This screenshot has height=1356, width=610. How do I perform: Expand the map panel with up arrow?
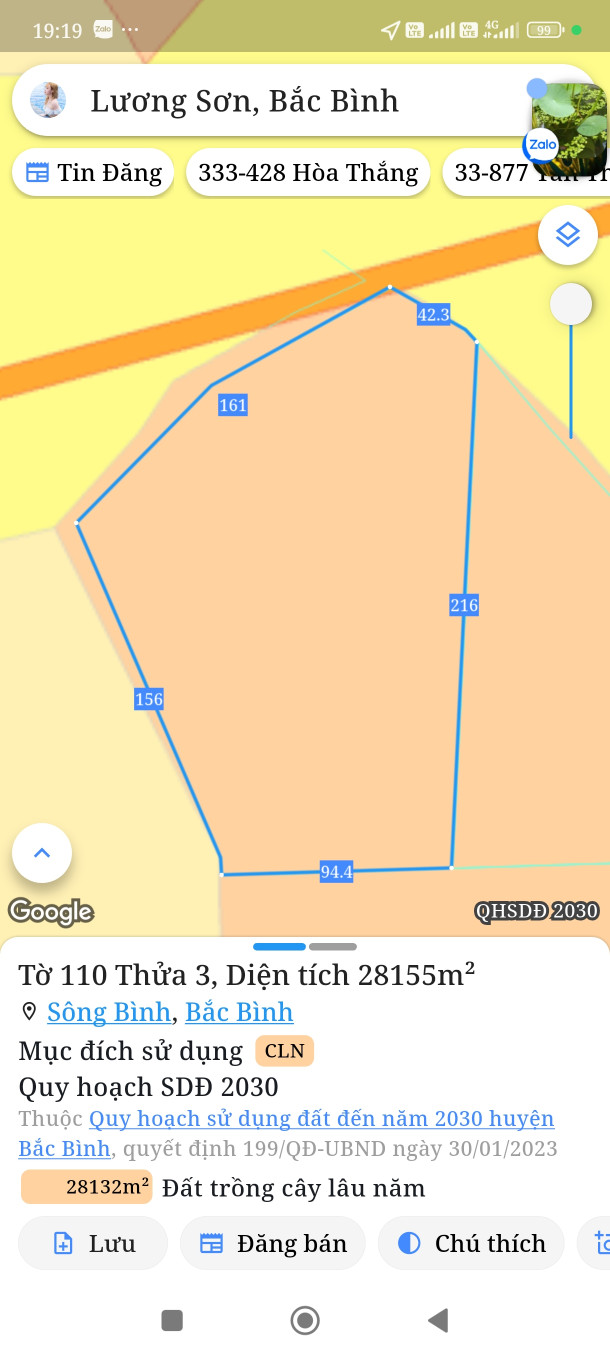coord(42,853)
